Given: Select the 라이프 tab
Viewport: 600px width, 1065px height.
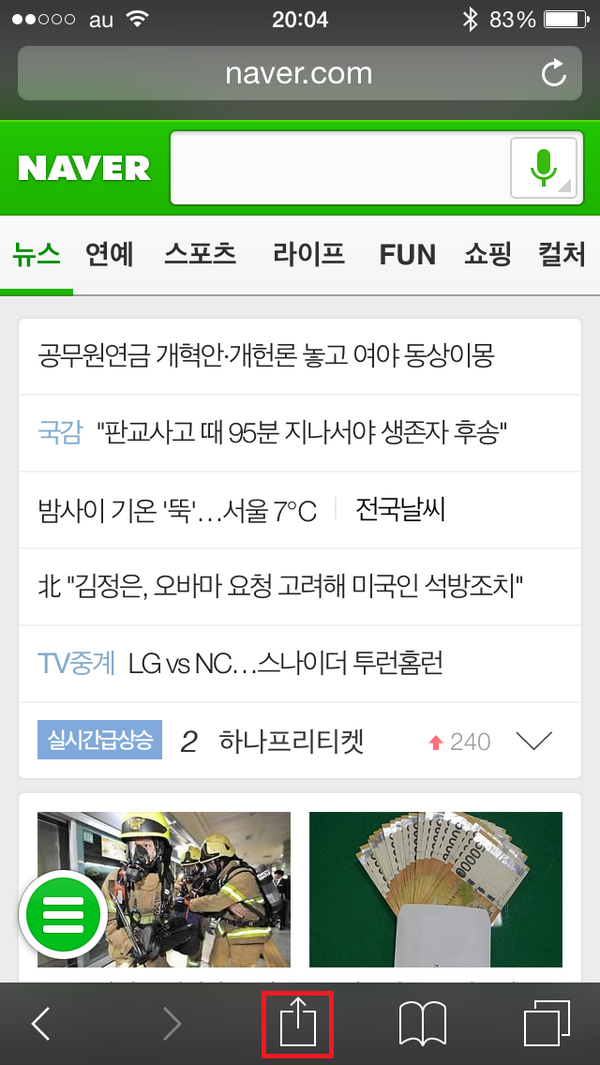Looking at the screenshot, I should tap(308, 254).
